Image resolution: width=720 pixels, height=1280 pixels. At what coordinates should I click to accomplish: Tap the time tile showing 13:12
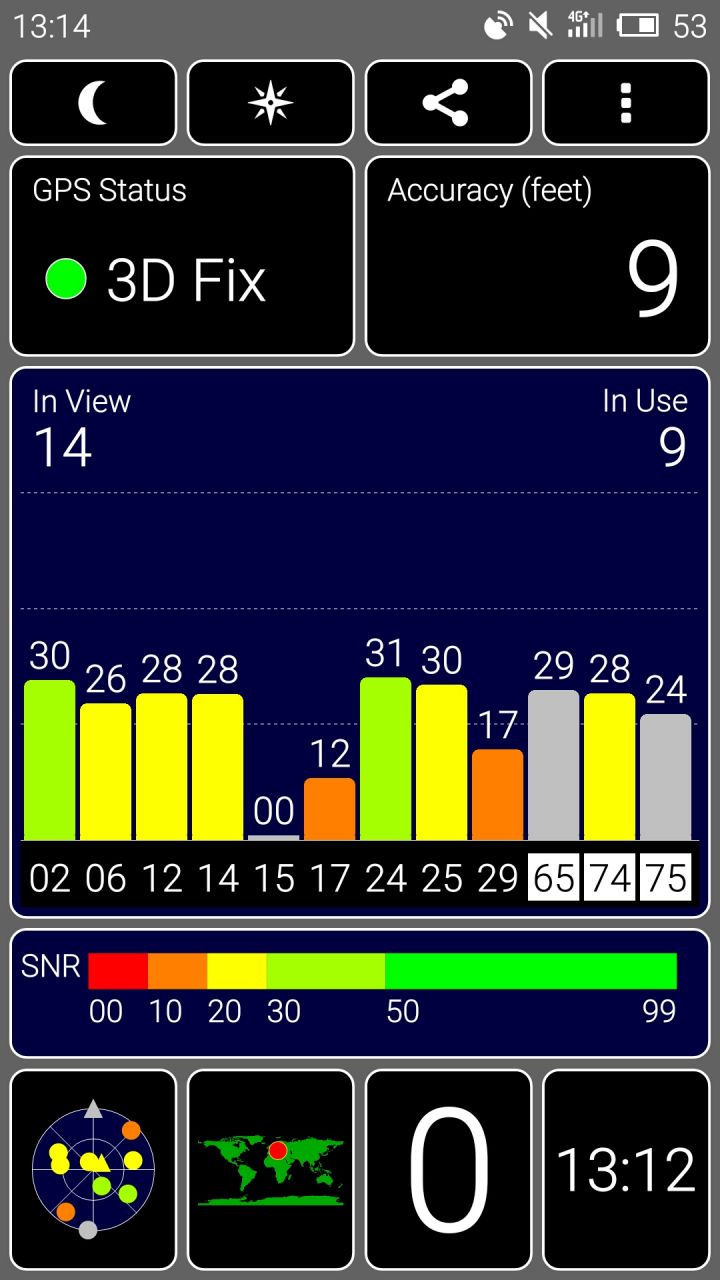[626, 1170]
